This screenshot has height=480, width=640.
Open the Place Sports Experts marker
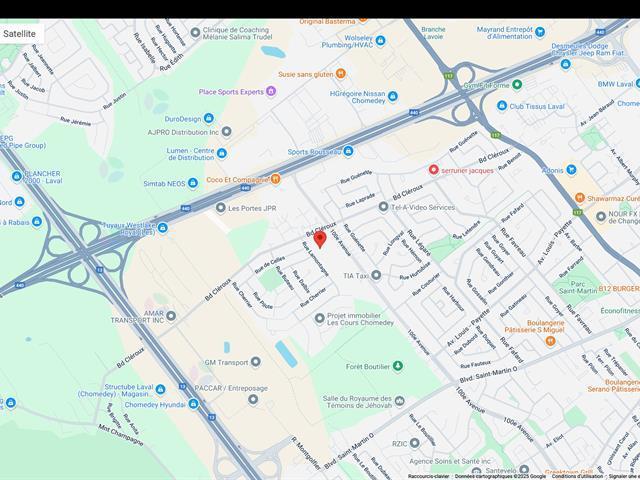(272, 92)
